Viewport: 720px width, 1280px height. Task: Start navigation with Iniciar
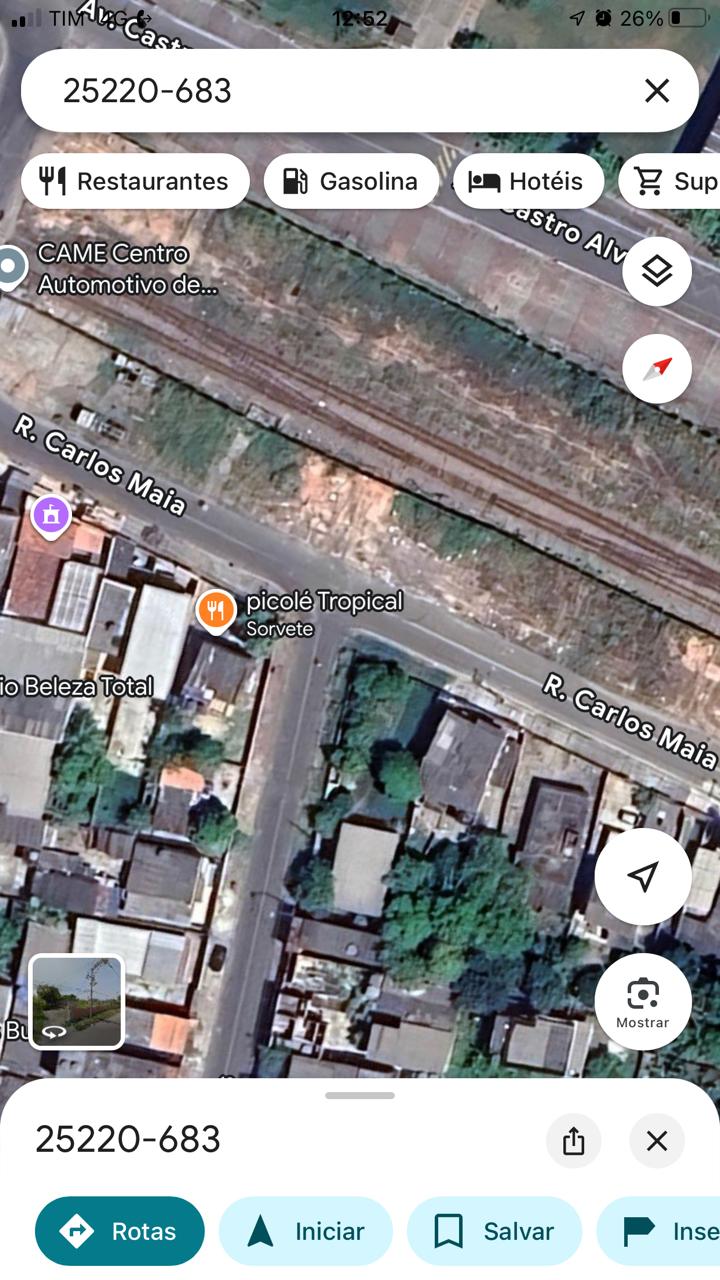pyautogui.click(x=305, y=1232)
